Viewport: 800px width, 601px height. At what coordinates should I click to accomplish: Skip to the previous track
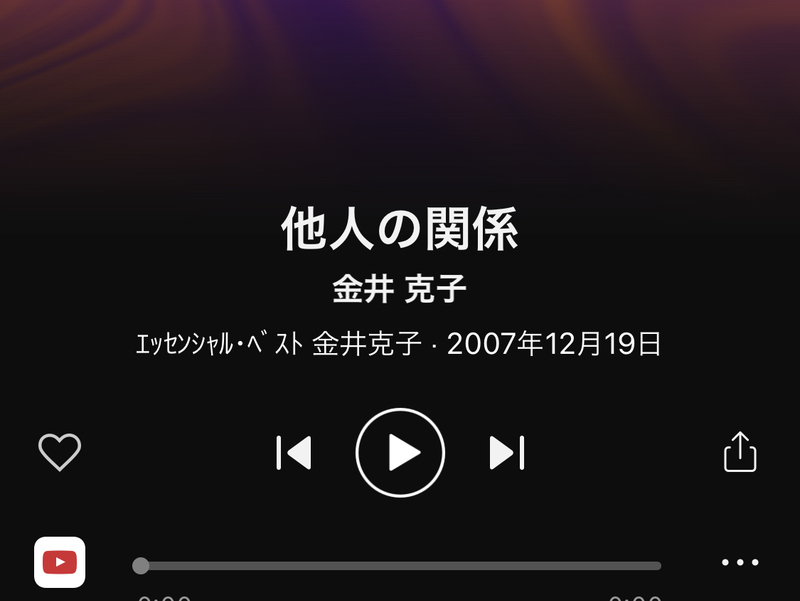point(294,453)
